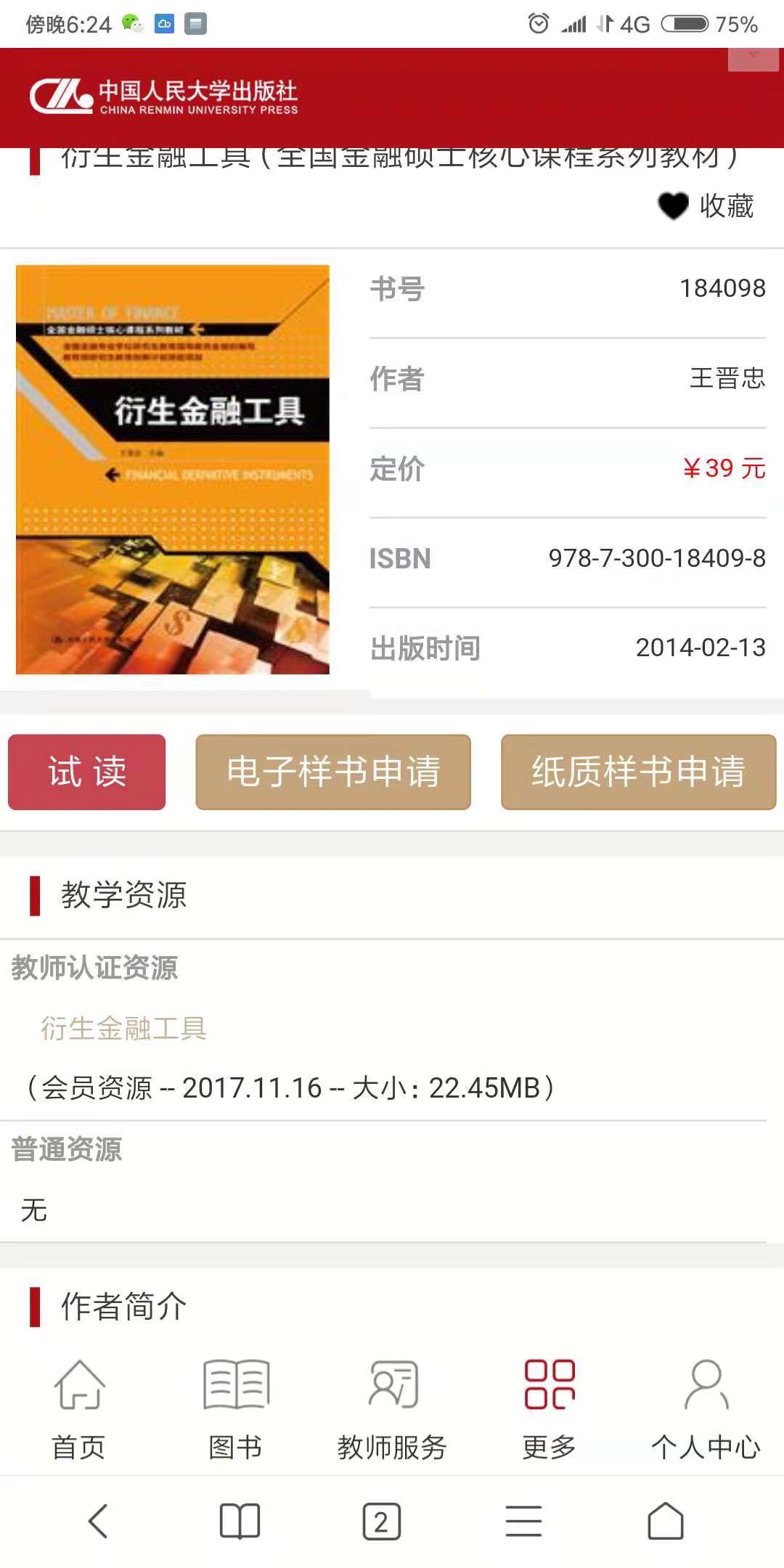Screen dimensions: 784x1568
Task: Request an e-sample via 电子样书申请
Action: click(333, 772)
